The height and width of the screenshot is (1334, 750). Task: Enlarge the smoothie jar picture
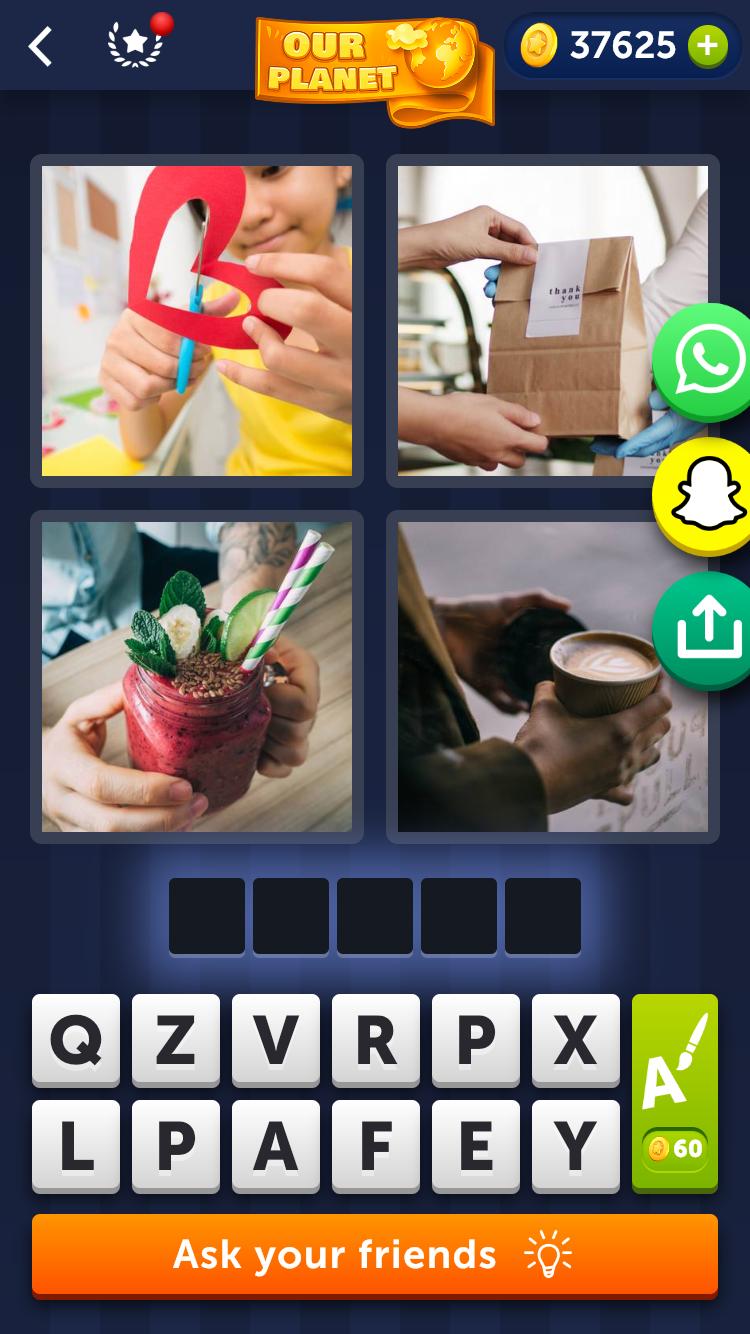pyautogui.click(x=197, y=677)
